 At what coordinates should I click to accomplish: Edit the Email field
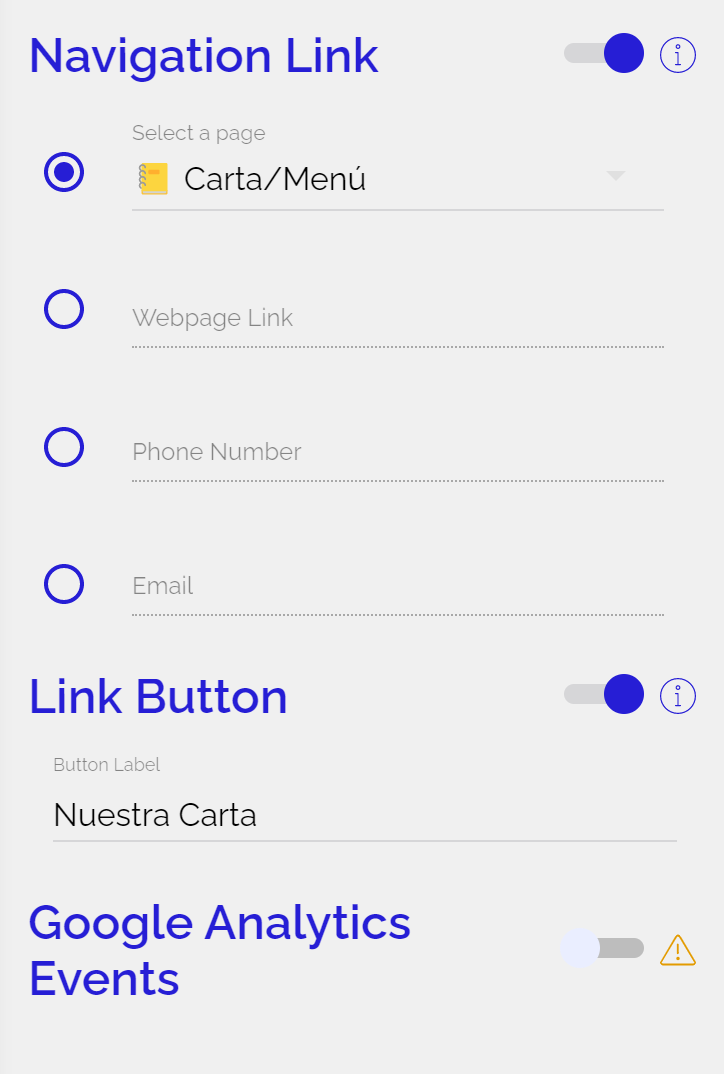[397, 587]
